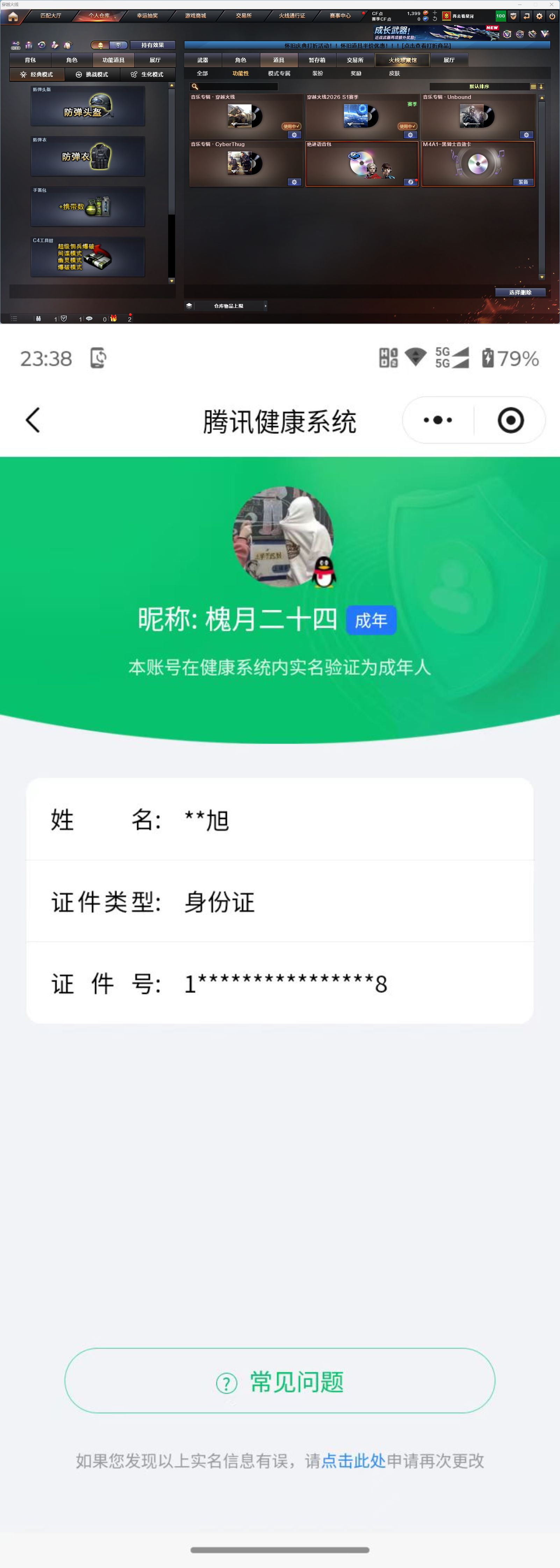This screenshot has width=560, height=1568.
Task: Switch avatar display to shield mode
Action: [x=118, y=45]
